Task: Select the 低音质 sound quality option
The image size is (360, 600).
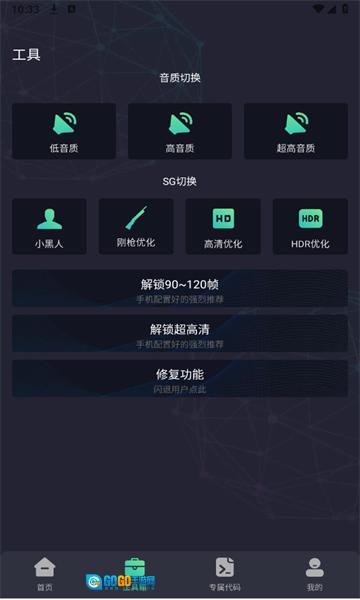Action: point(64,131)
